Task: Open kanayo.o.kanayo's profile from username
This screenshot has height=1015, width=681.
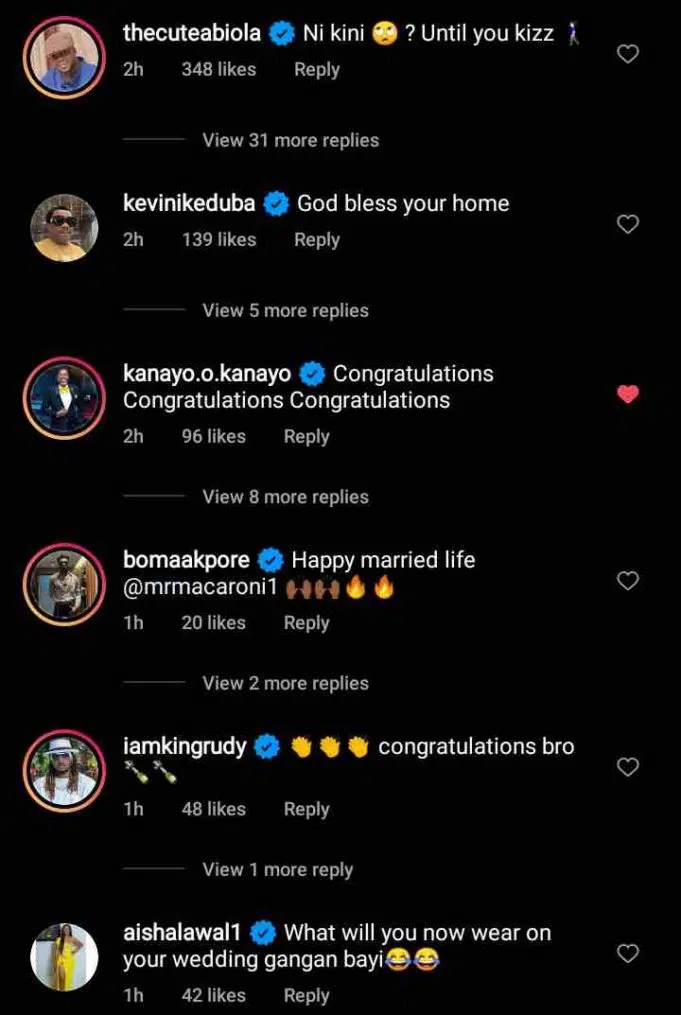Action: point(206,374)
